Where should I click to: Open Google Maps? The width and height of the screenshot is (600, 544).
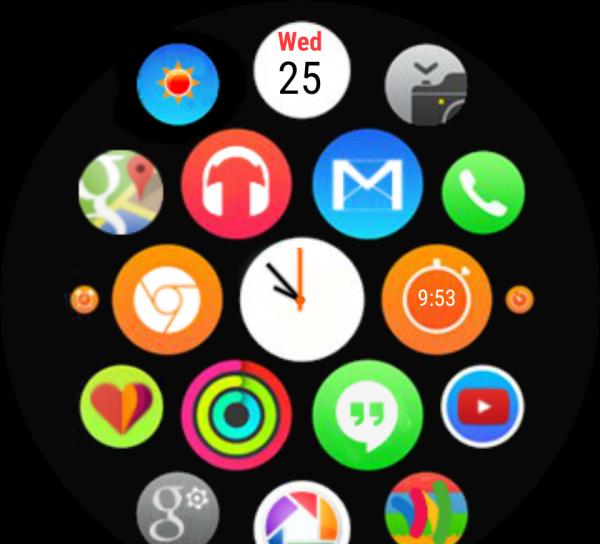coord(121,192)
